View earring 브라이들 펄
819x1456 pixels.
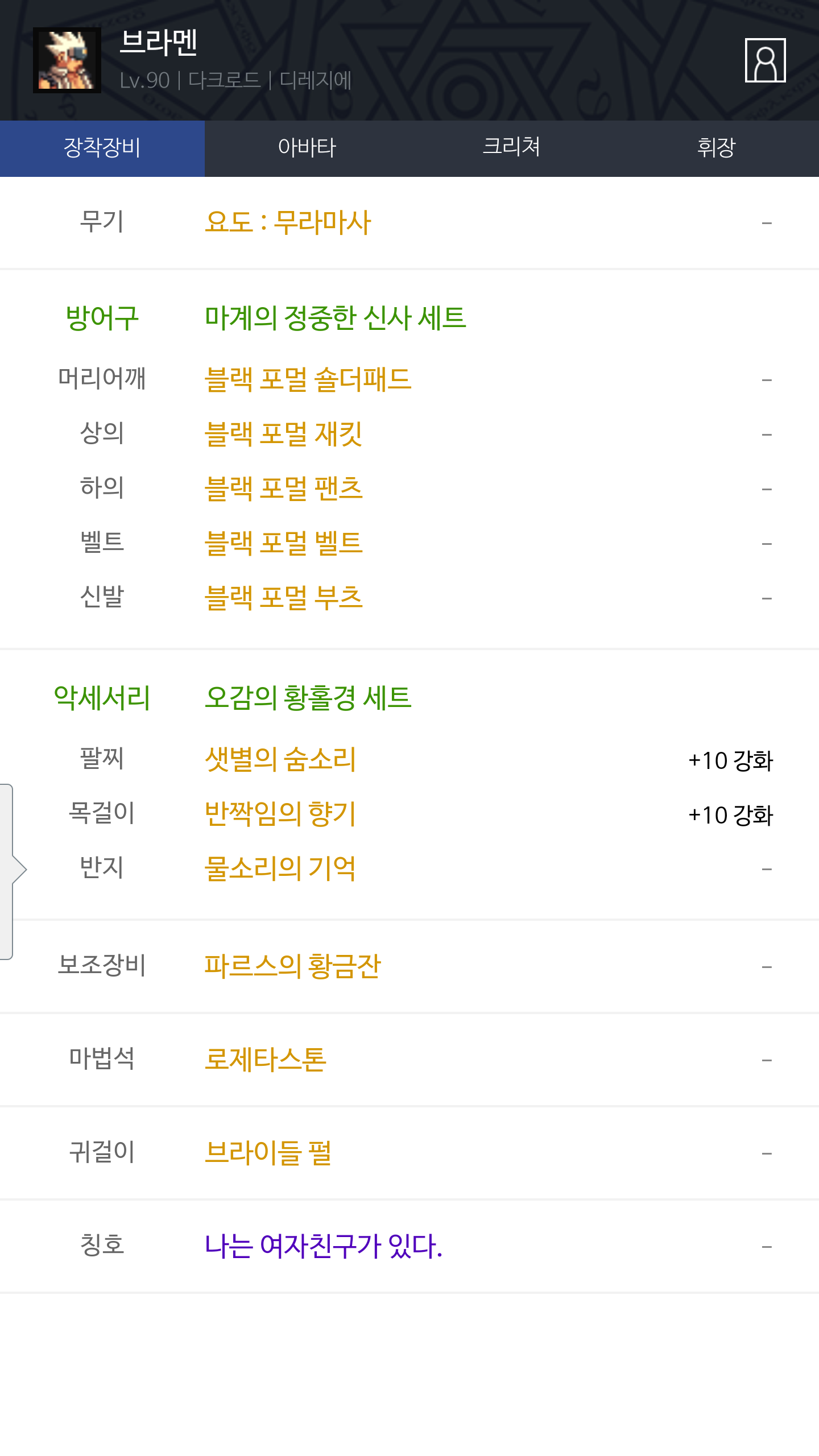pos(267,1153)
